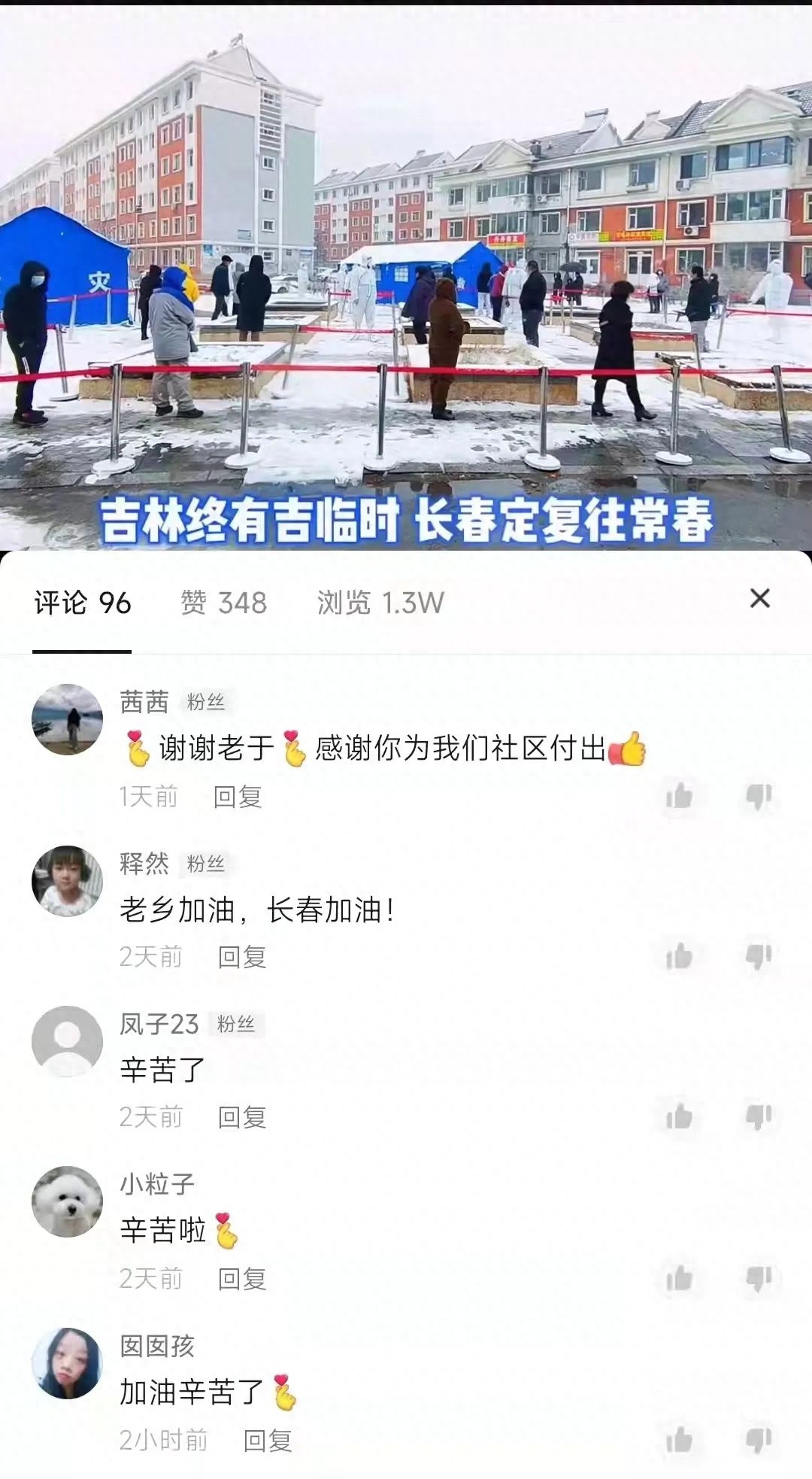Like 小粒子's comment
The width and height of the screenshot is (812, 1479).
[x=679, y=1278]
